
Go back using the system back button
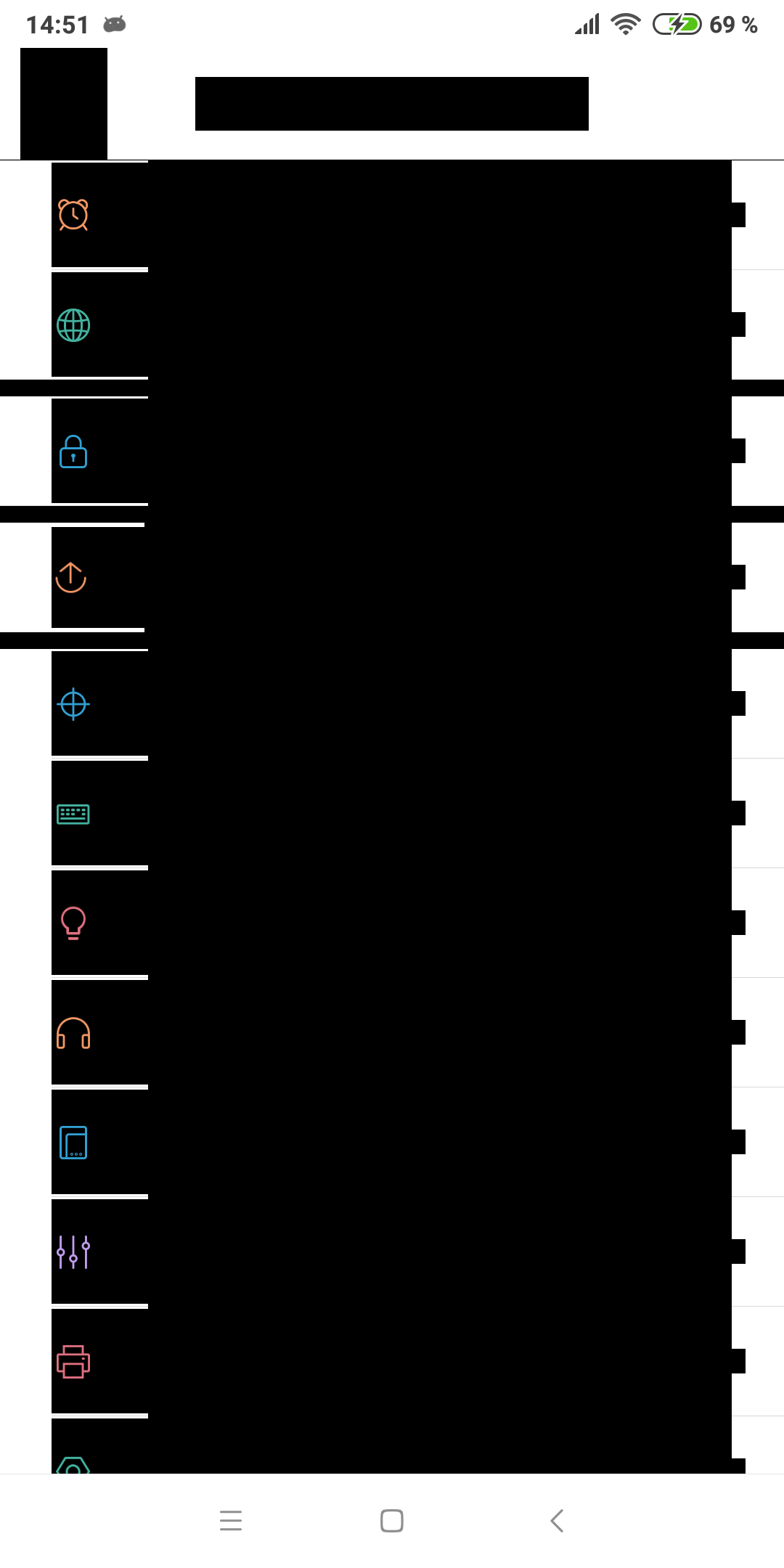pos(557,1520)
